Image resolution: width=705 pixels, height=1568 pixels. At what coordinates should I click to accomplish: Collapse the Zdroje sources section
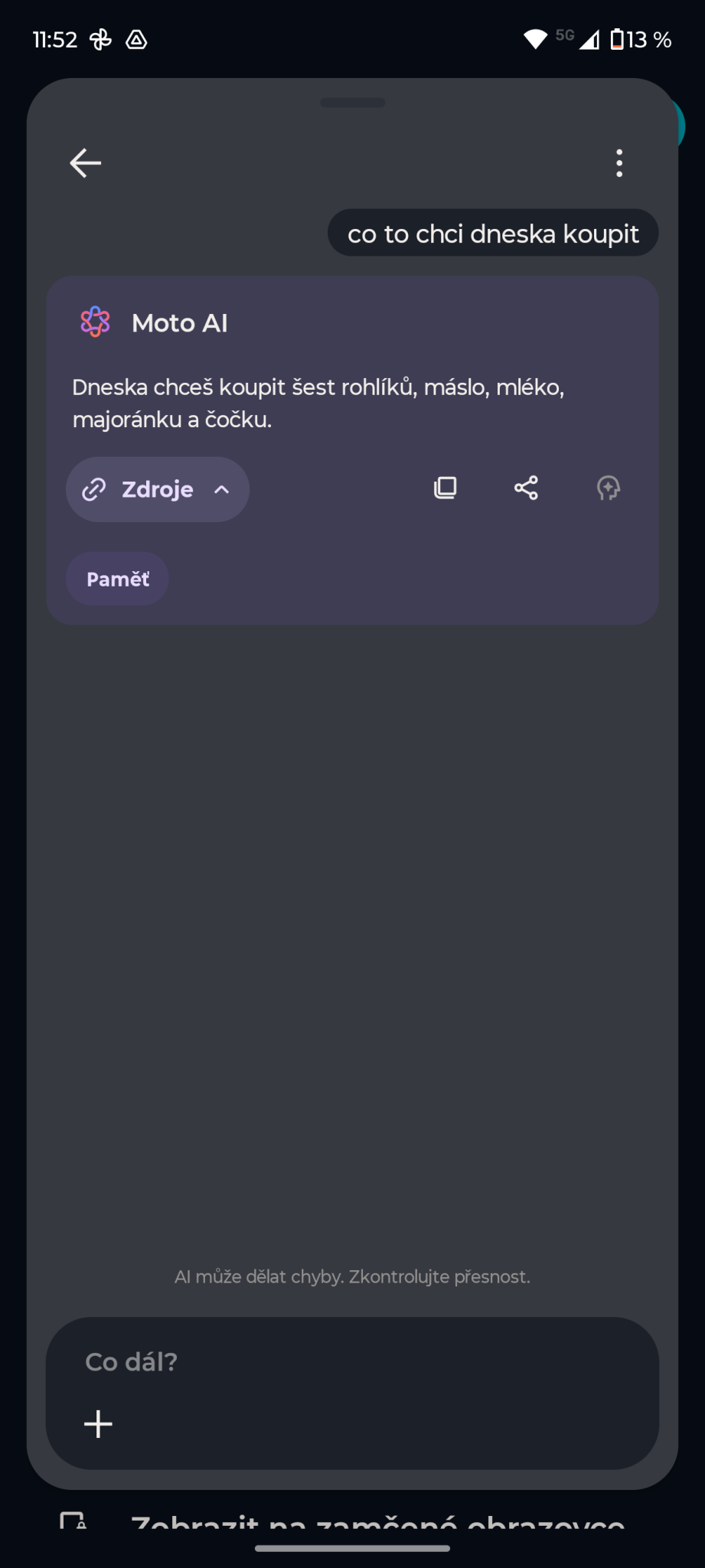(x=158, y=489)
